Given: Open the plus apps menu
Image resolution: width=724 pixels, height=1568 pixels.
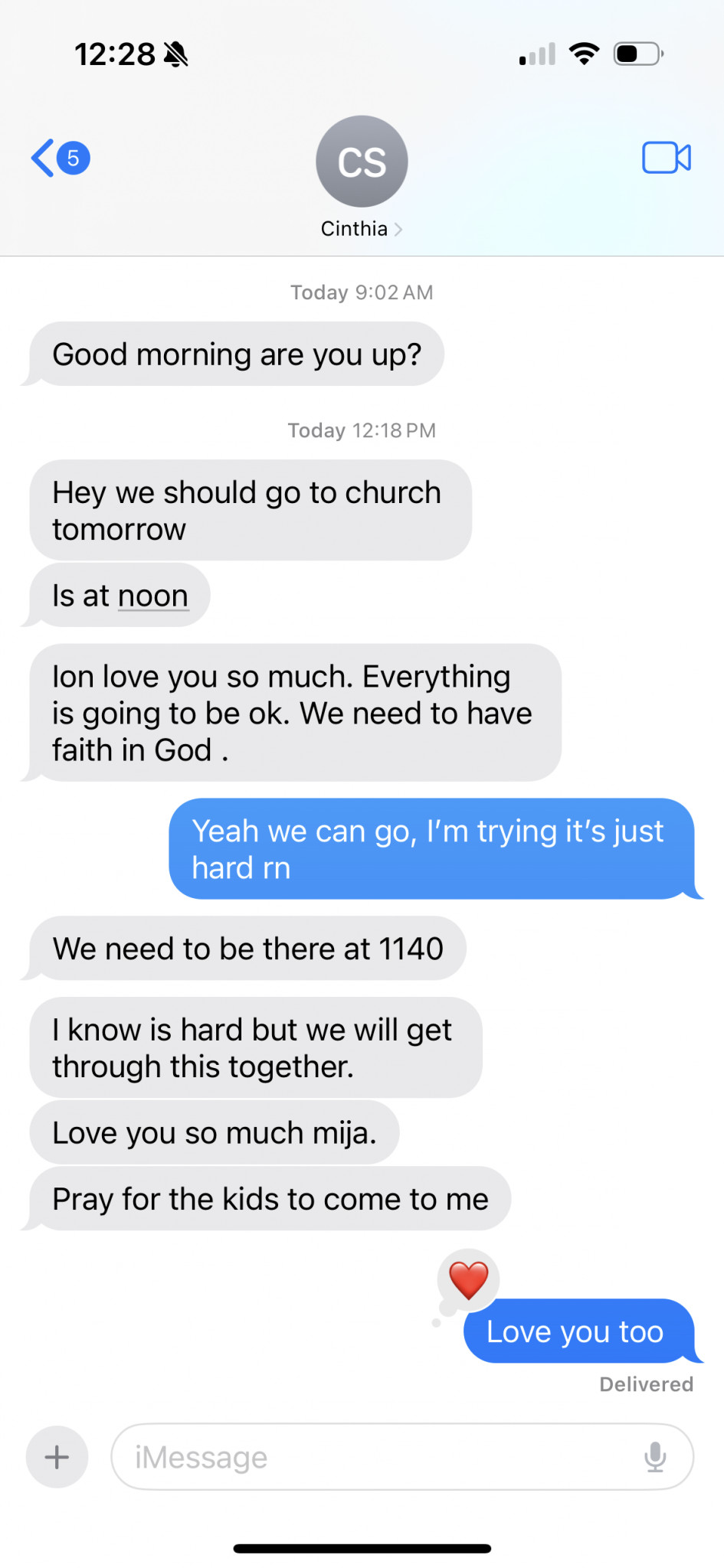Looking at the screenshot, I should coord(57,1457).
